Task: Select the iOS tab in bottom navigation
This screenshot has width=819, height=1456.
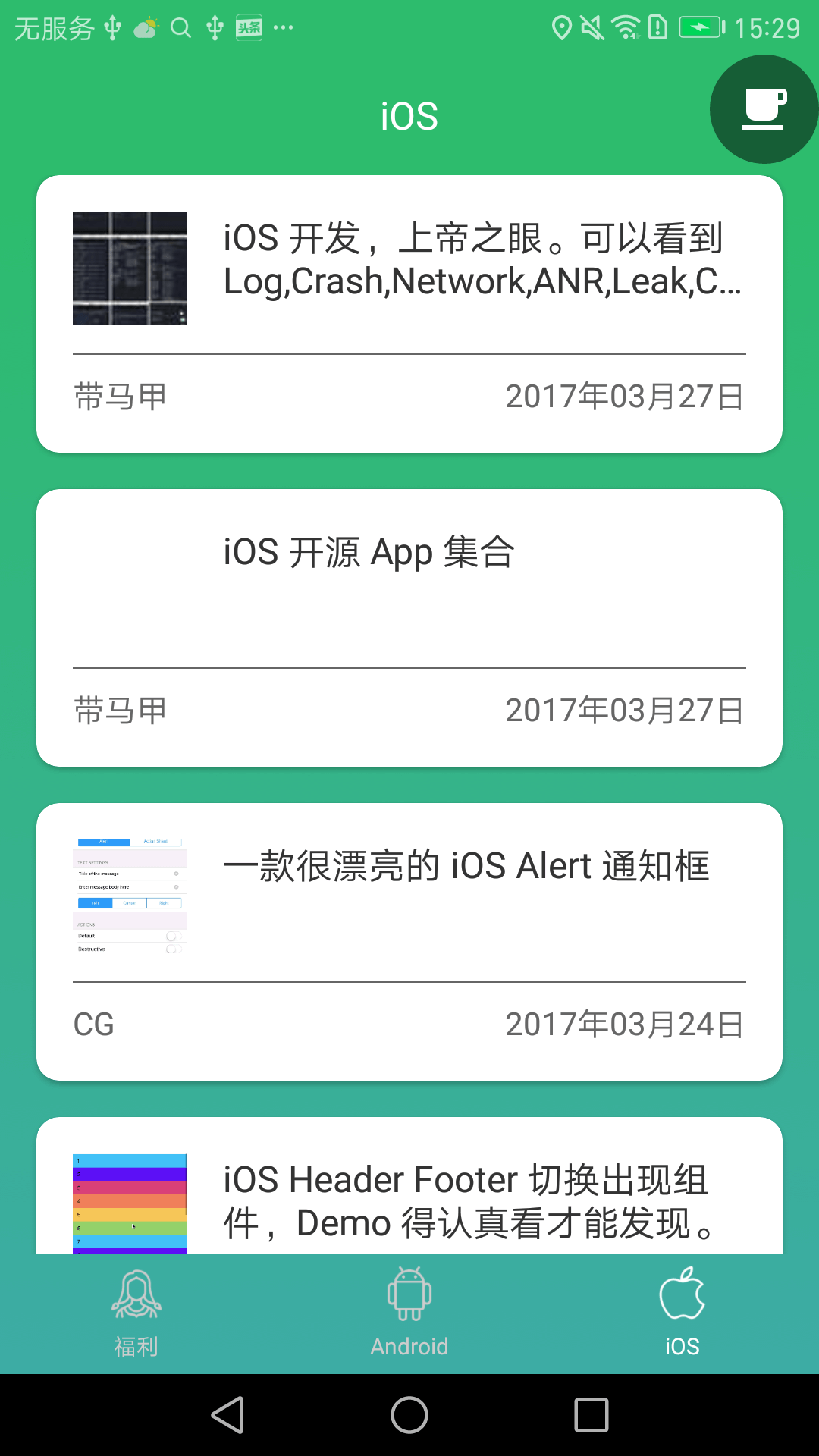Action: click(682, 1313)
